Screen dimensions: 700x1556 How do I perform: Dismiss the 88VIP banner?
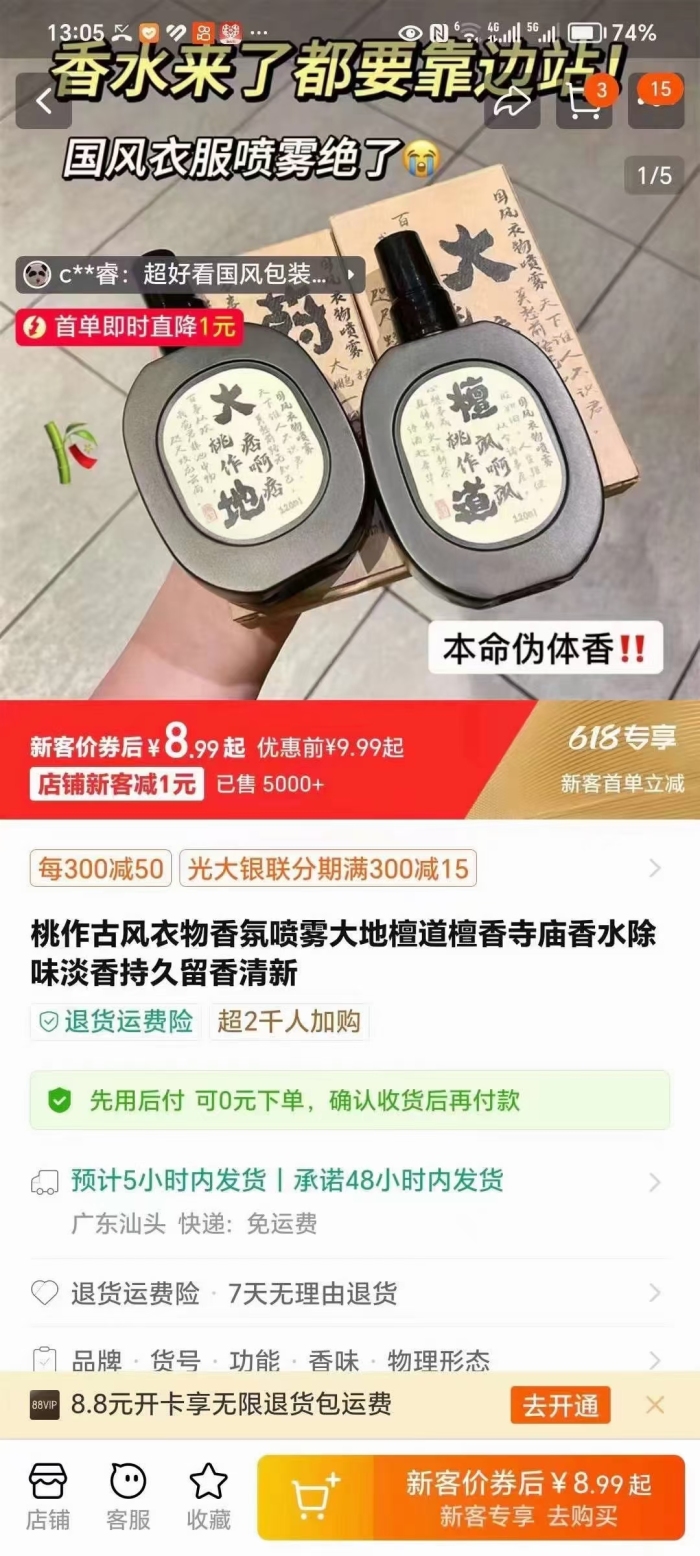[x=655, y=1405]
